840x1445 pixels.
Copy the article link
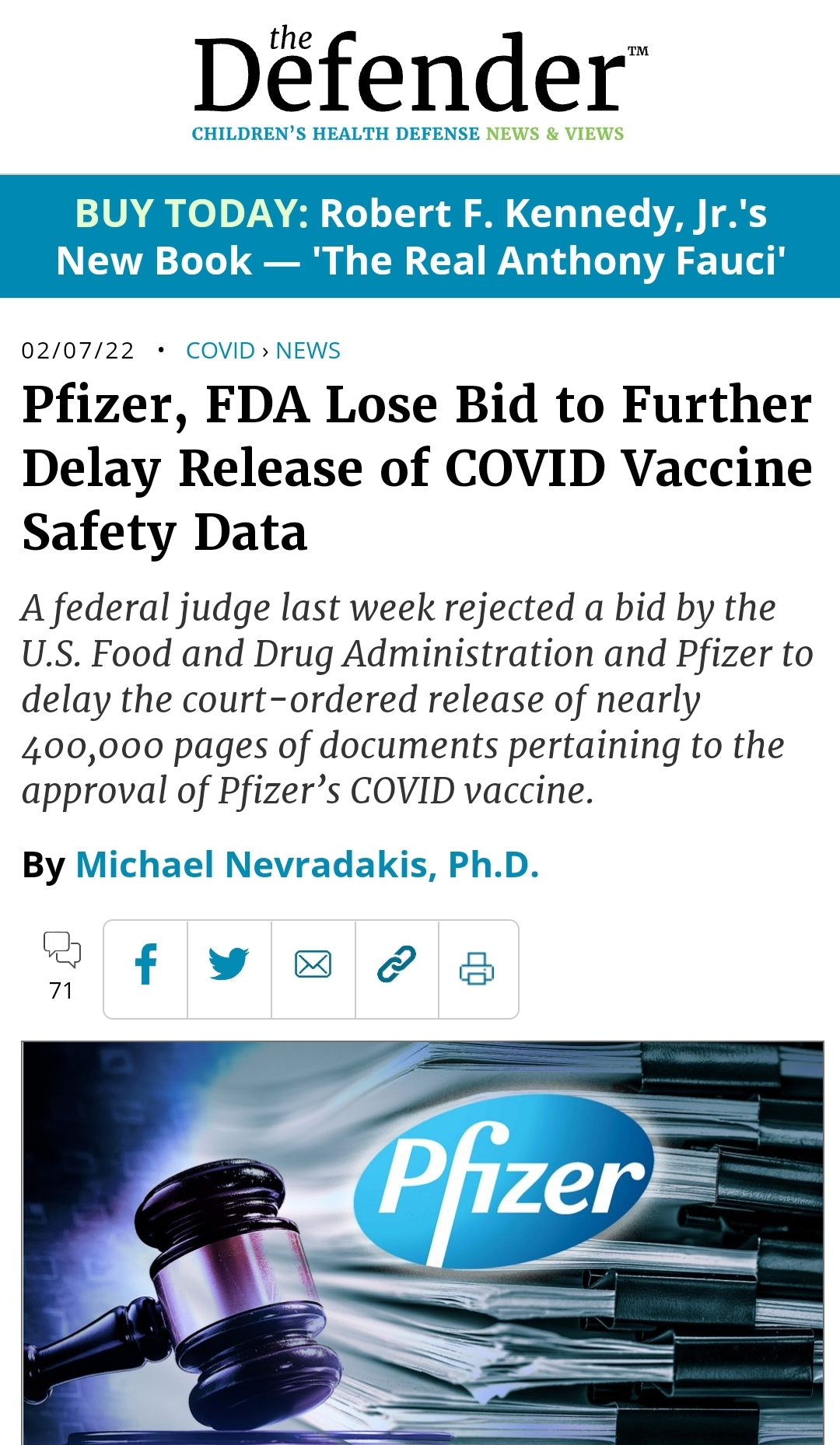click(397, 967)
